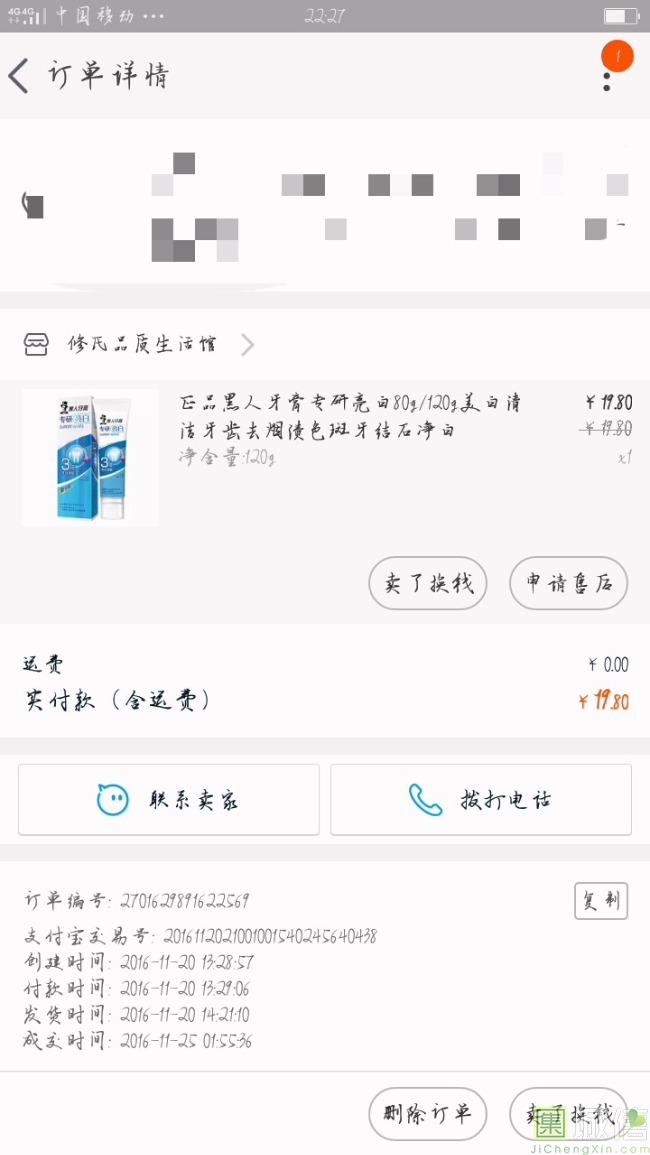
Task: Tap the bottom 卖了换钱 button
Action: (566, 1113)
